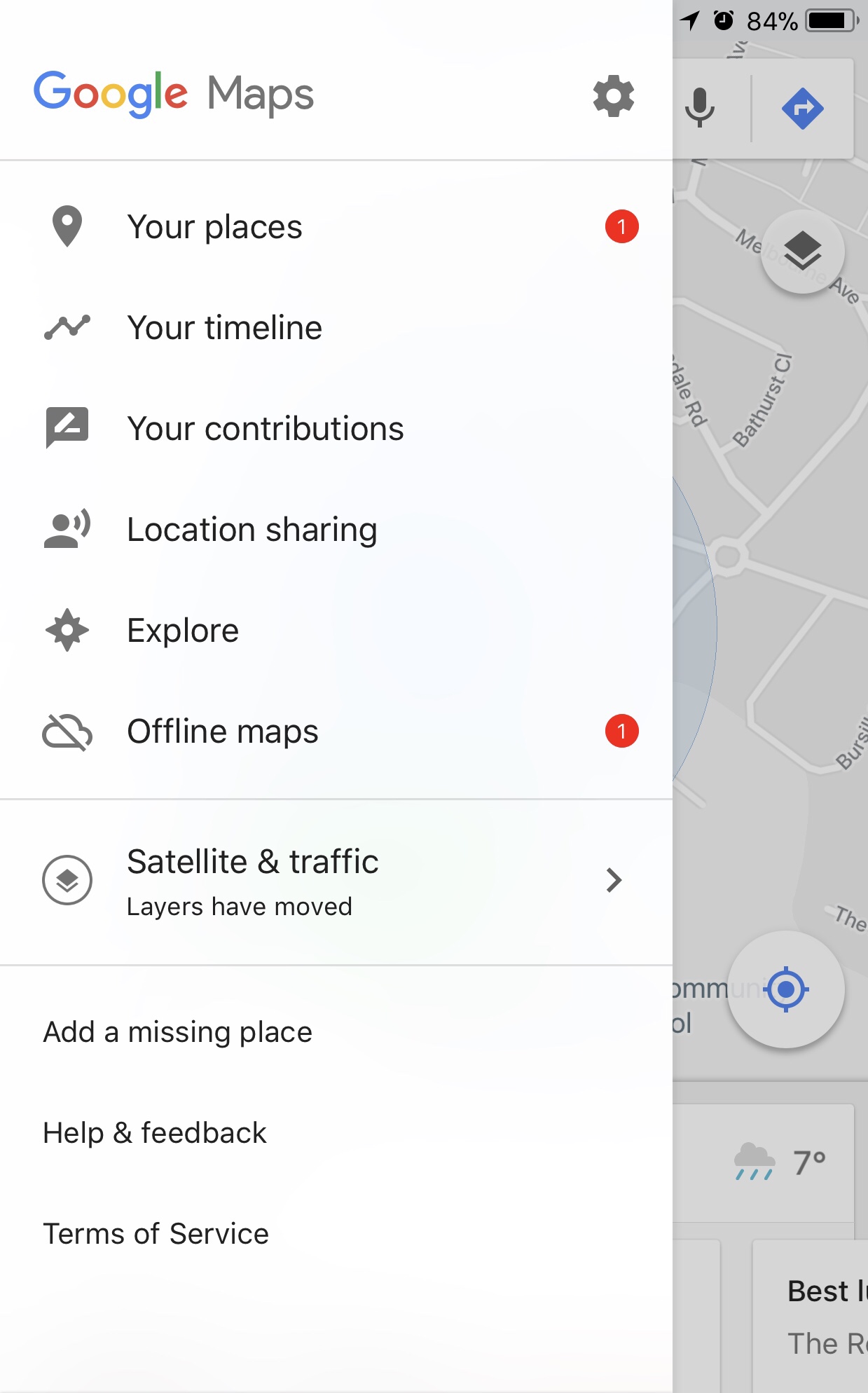Viewport: 868px width, 1393px height.
Task: Select the Explore menu item
Action: coord(336,631)
